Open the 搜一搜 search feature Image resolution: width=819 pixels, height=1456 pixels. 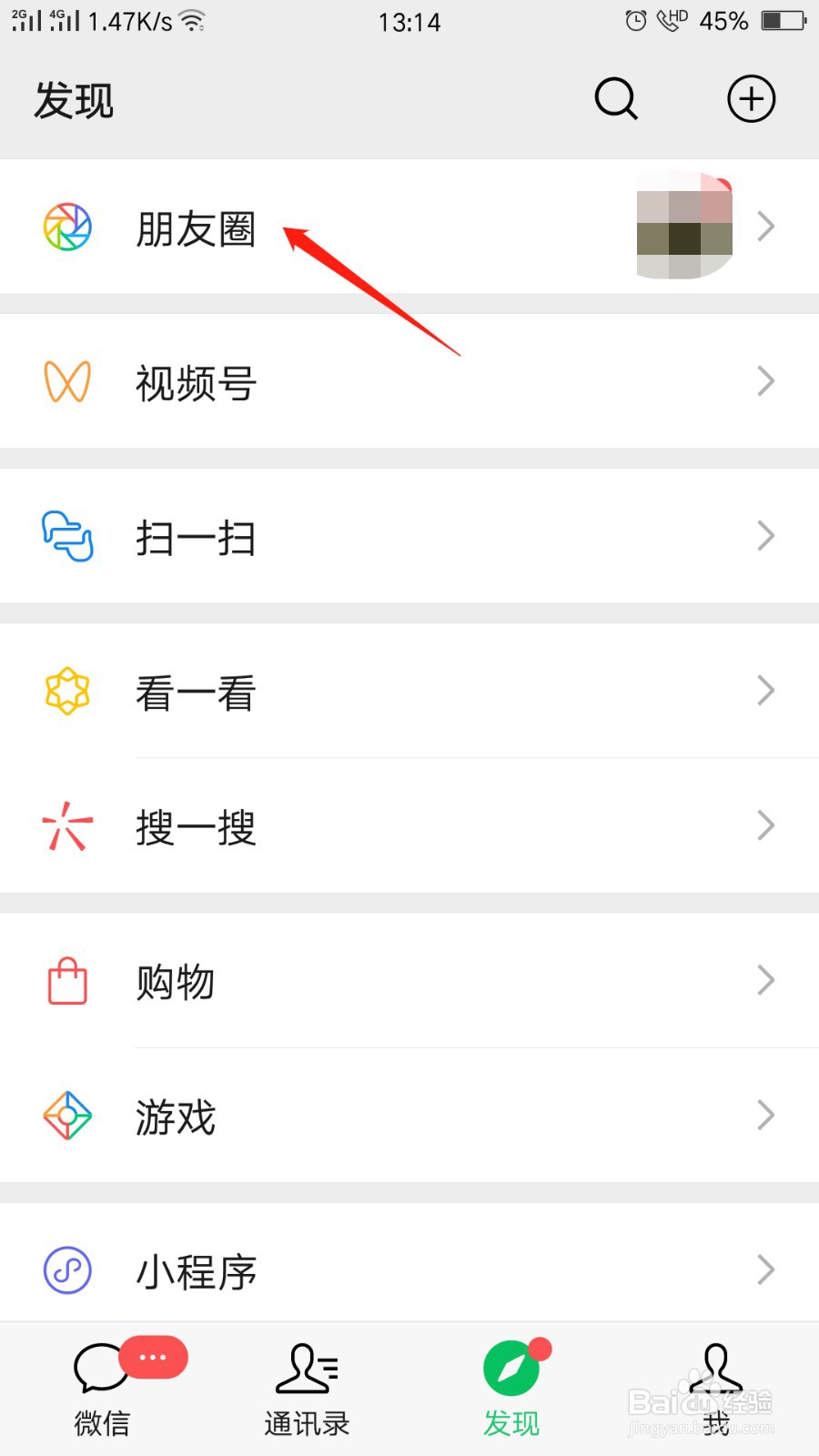click(x=196, y=826)
